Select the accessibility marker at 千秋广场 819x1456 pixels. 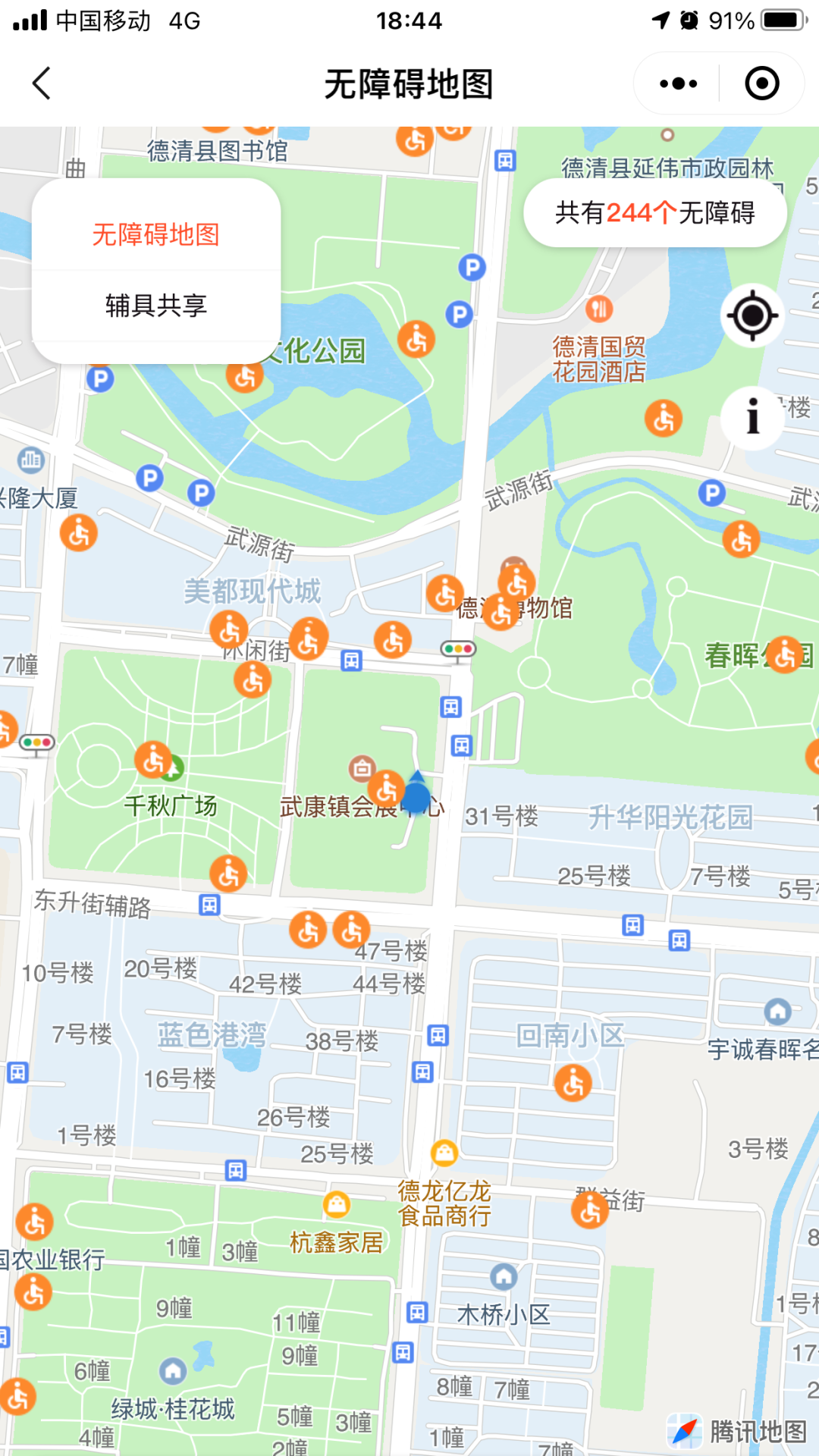click(x=154, y=760)
